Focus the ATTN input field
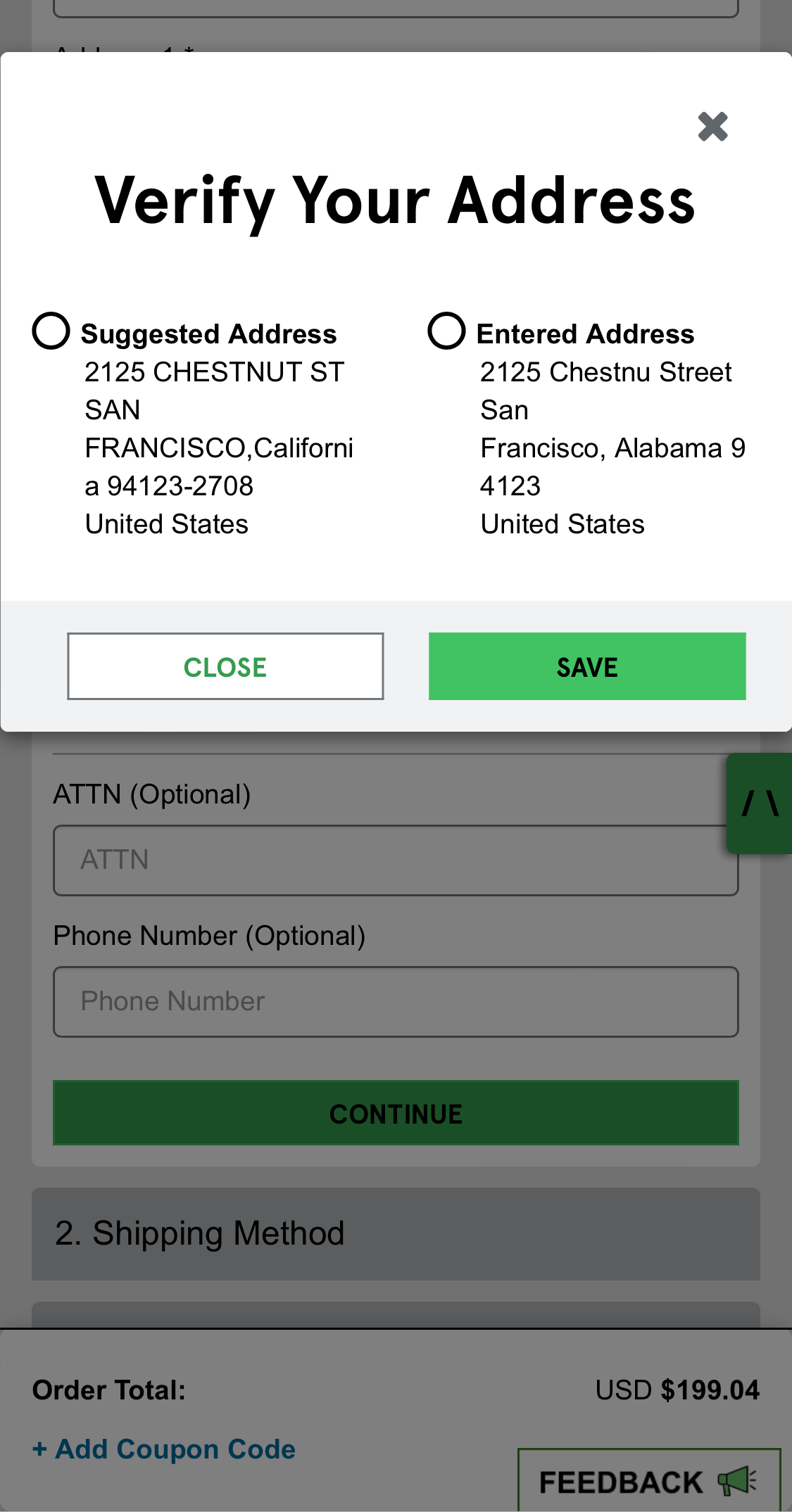792x1512 pixels. click(x=396, y=860)
